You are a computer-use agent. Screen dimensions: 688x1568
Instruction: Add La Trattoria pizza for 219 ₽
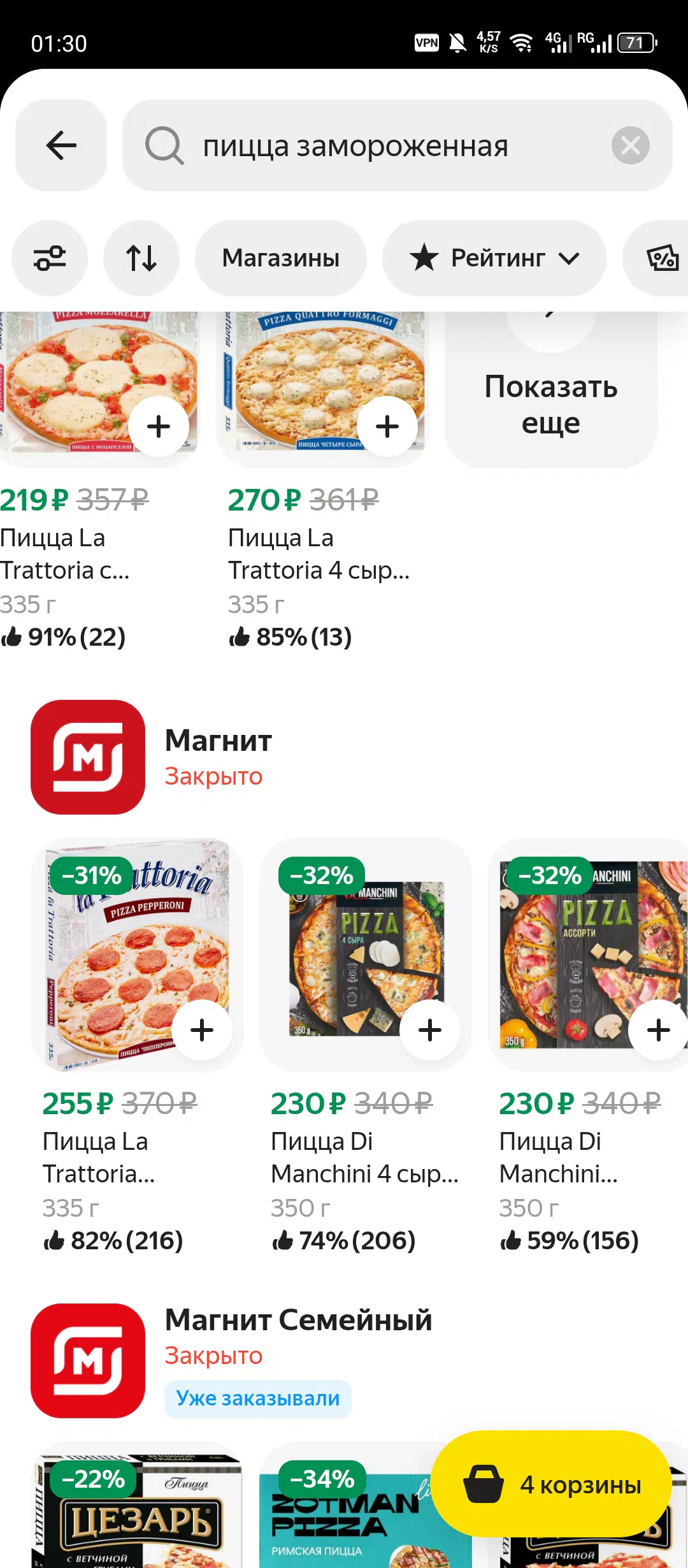pos(159,426)
